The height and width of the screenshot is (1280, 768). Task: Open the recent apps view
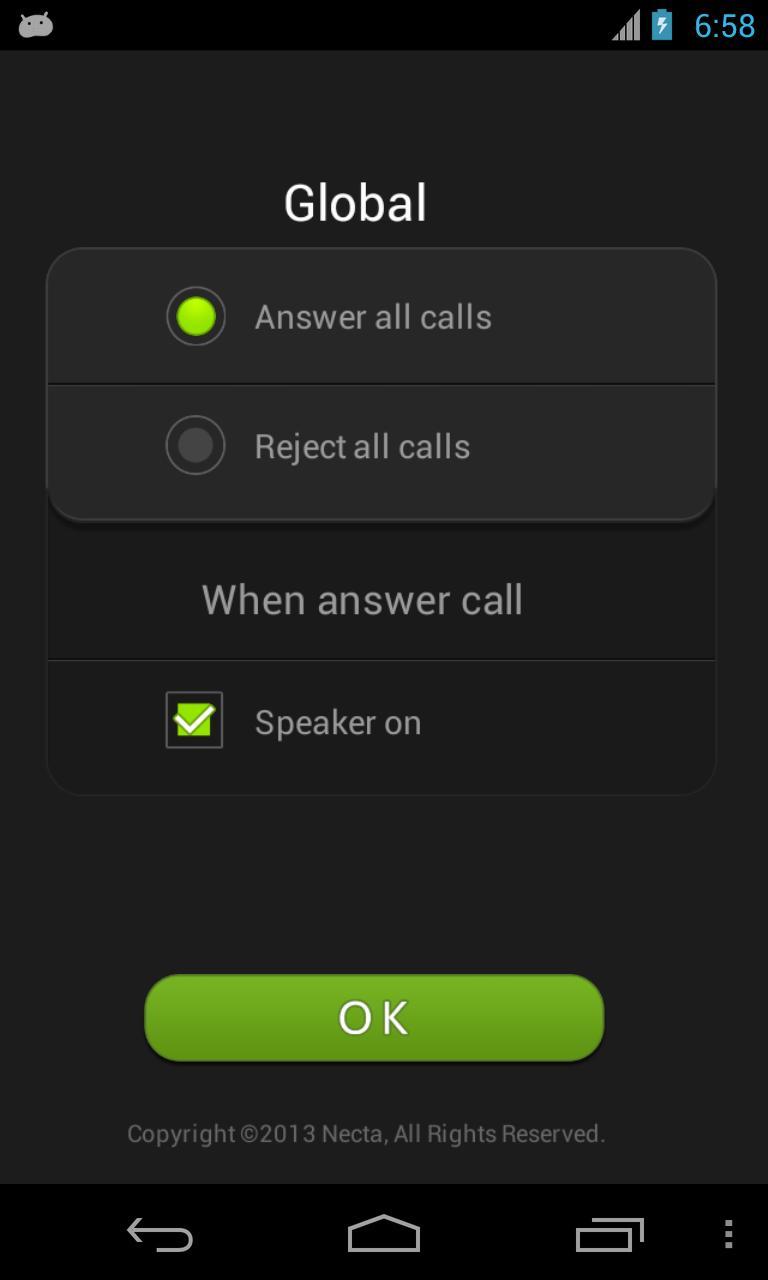click(609, 1234)
